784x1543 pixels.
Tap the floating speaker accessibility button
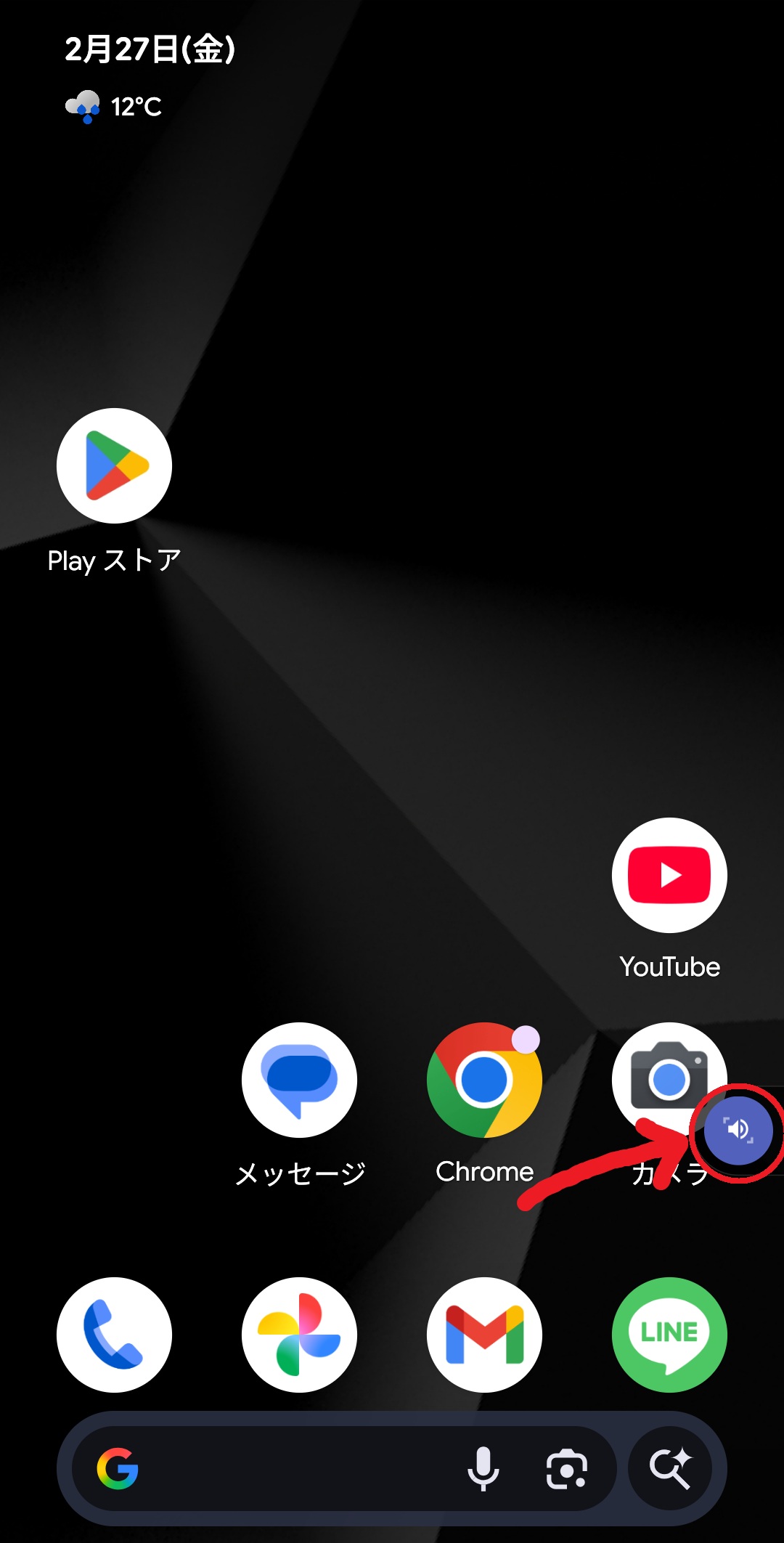click(x=738, y=1130)
